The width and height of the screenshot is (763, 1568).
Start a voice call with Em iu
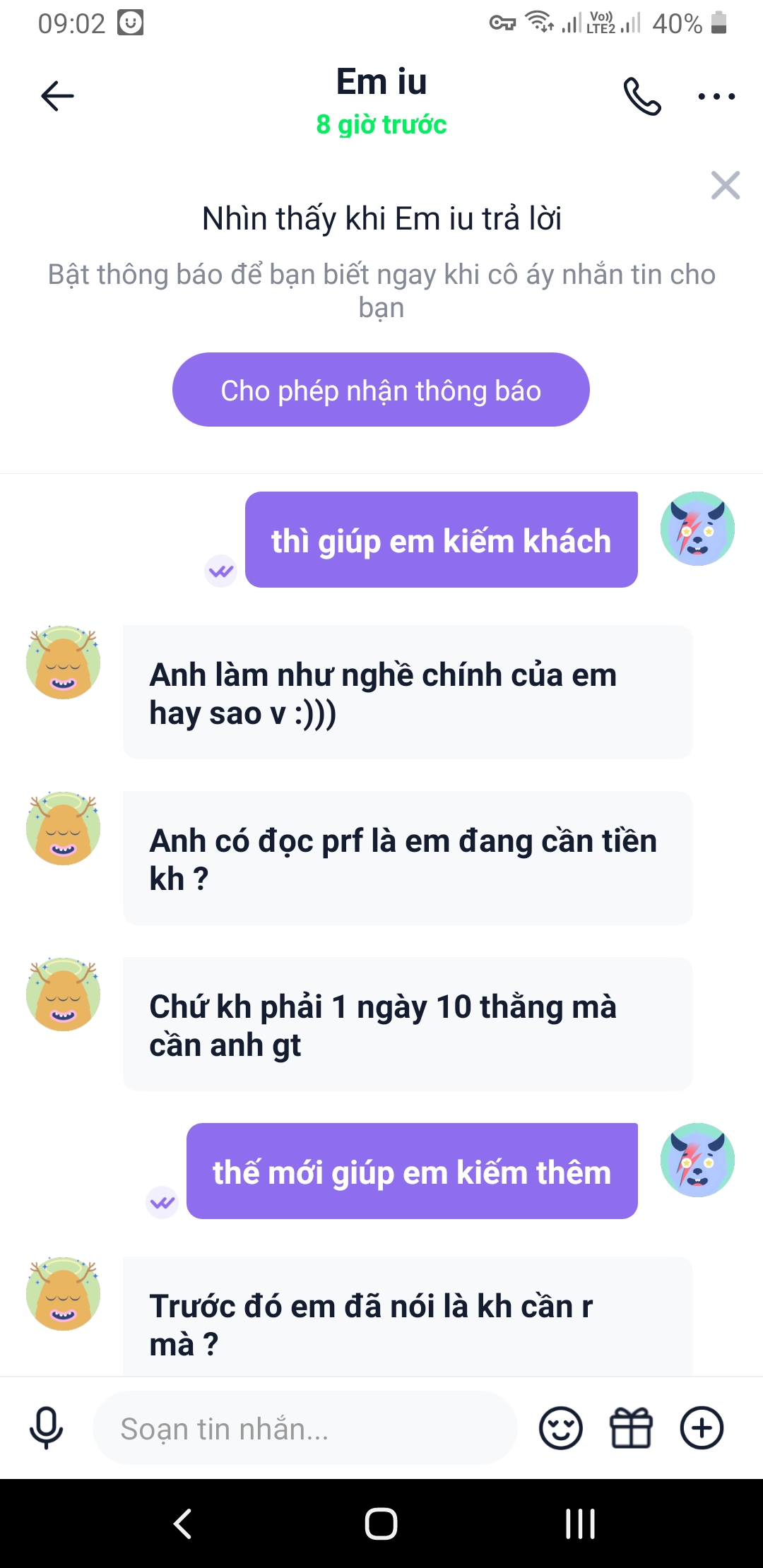tap(642, 97)
